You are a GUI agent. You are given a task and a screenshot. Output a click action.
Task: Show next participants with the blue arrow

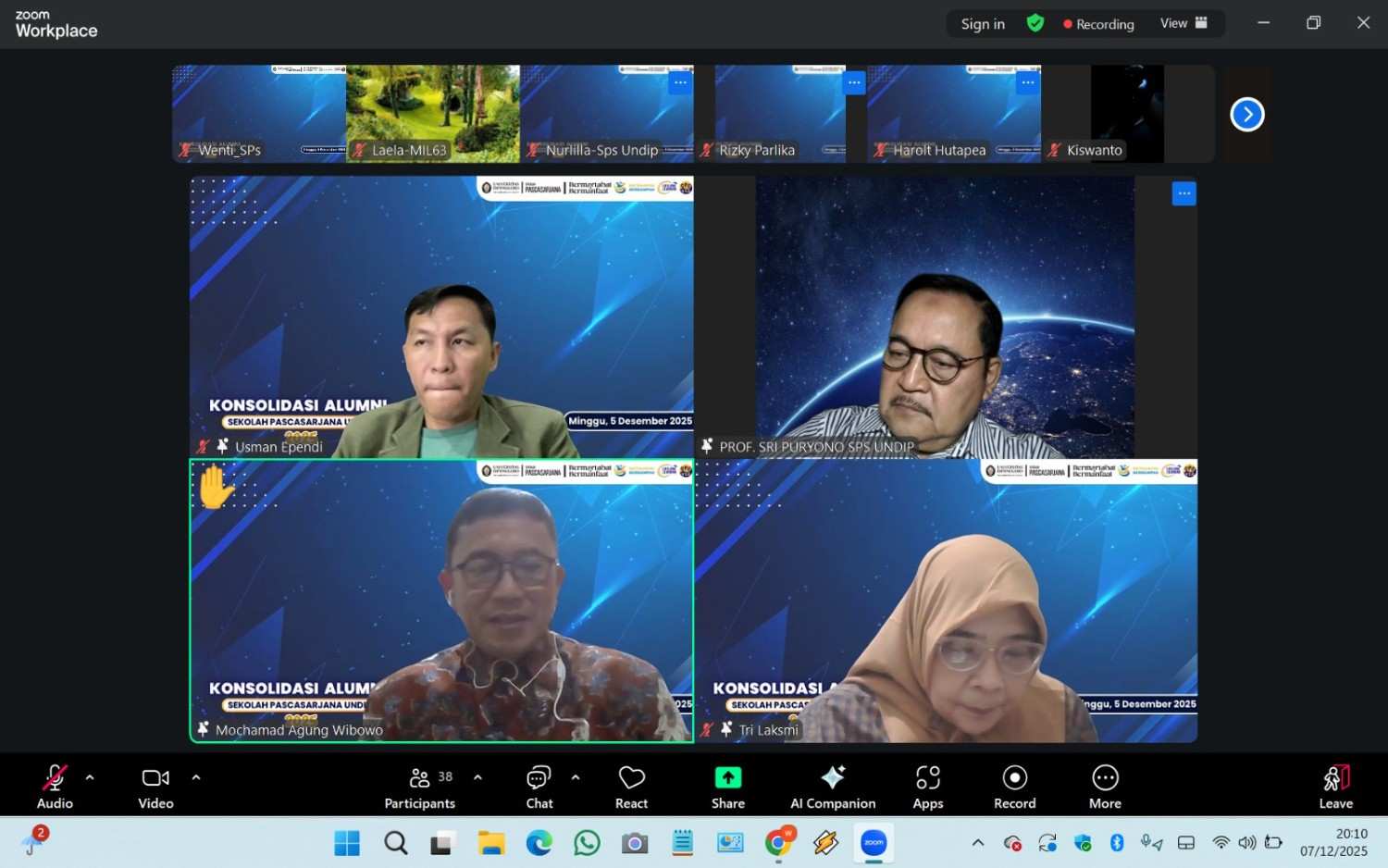tap(1247, 115)
